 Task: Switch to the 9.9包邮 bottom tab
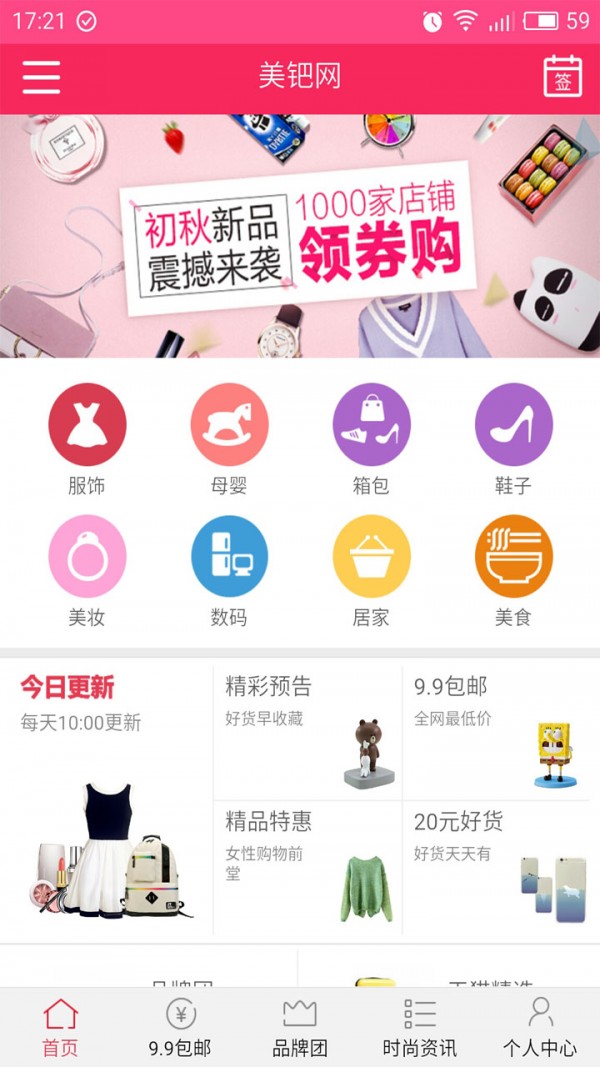pyautogui.click(x=180, y=1028)
